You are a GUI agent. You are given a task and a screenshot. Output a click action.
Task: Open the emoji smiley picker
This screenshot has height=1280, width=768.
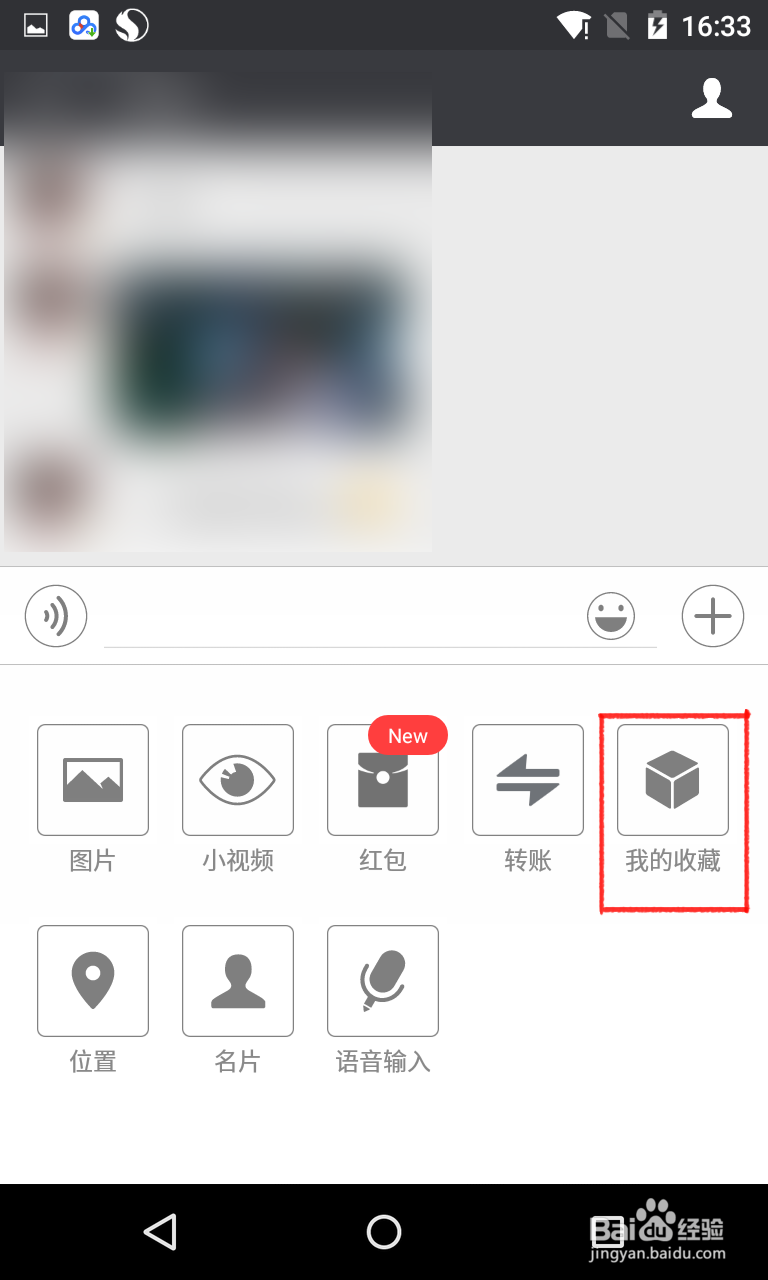612,616
